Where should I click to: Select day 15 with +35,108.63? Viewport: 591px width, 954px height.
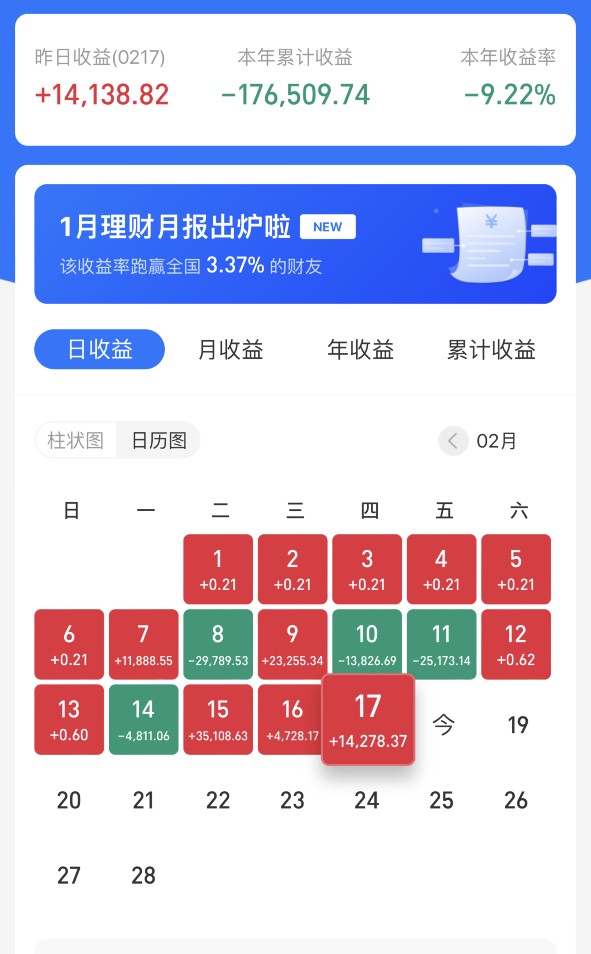(218, 720)
